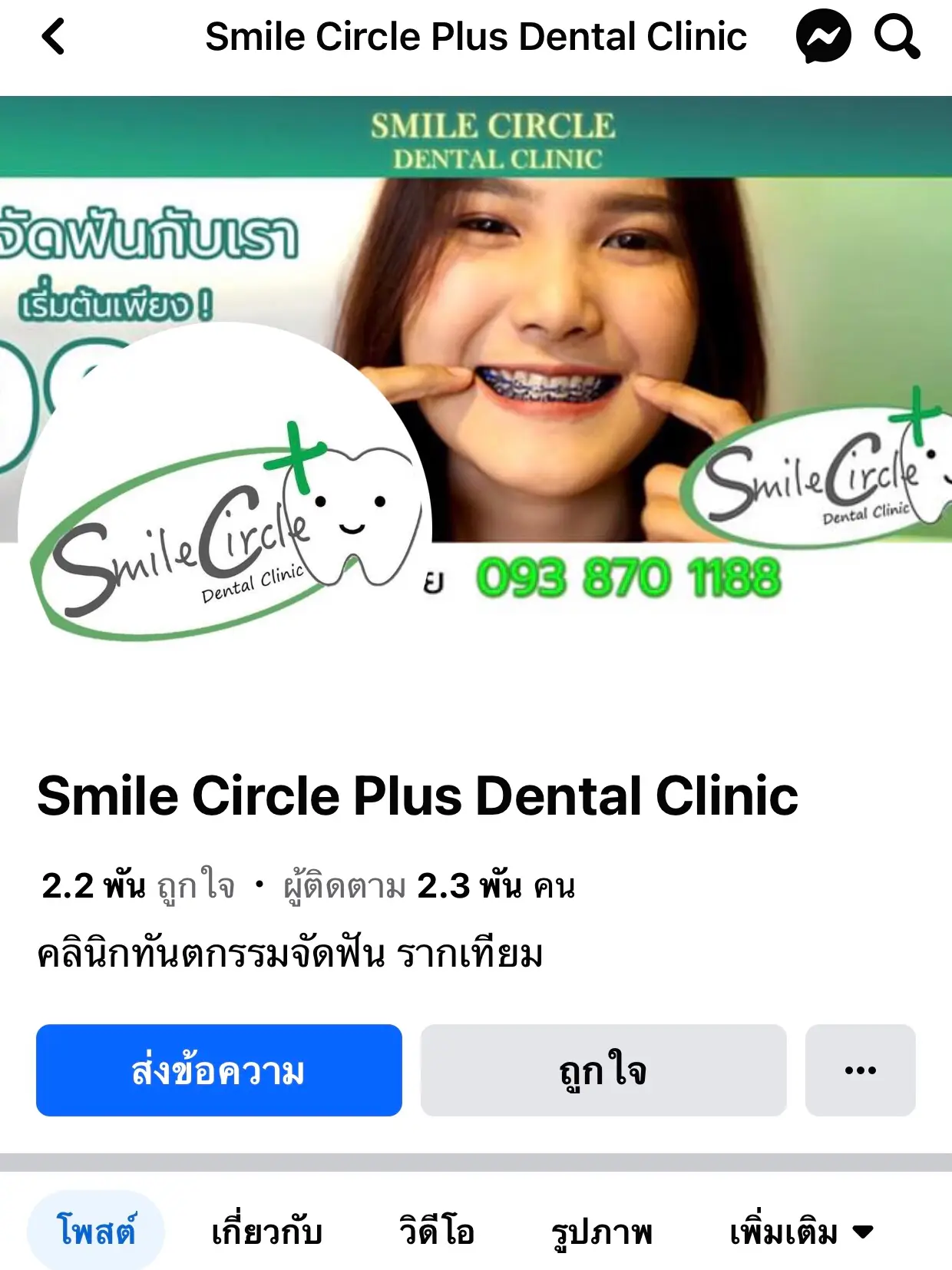The width and height of the screenshot is (952, 1270).
Task: Open the more options ellipsis button
Action: click(x=860, y=1070)
